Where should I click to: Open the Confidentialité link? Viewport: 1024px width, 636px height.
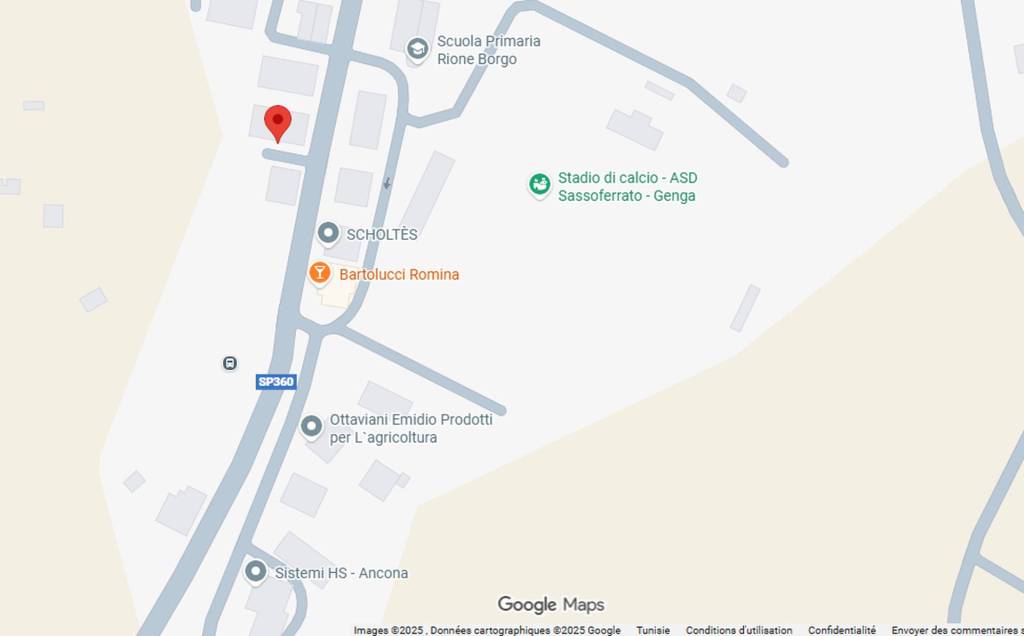point(841,630)
